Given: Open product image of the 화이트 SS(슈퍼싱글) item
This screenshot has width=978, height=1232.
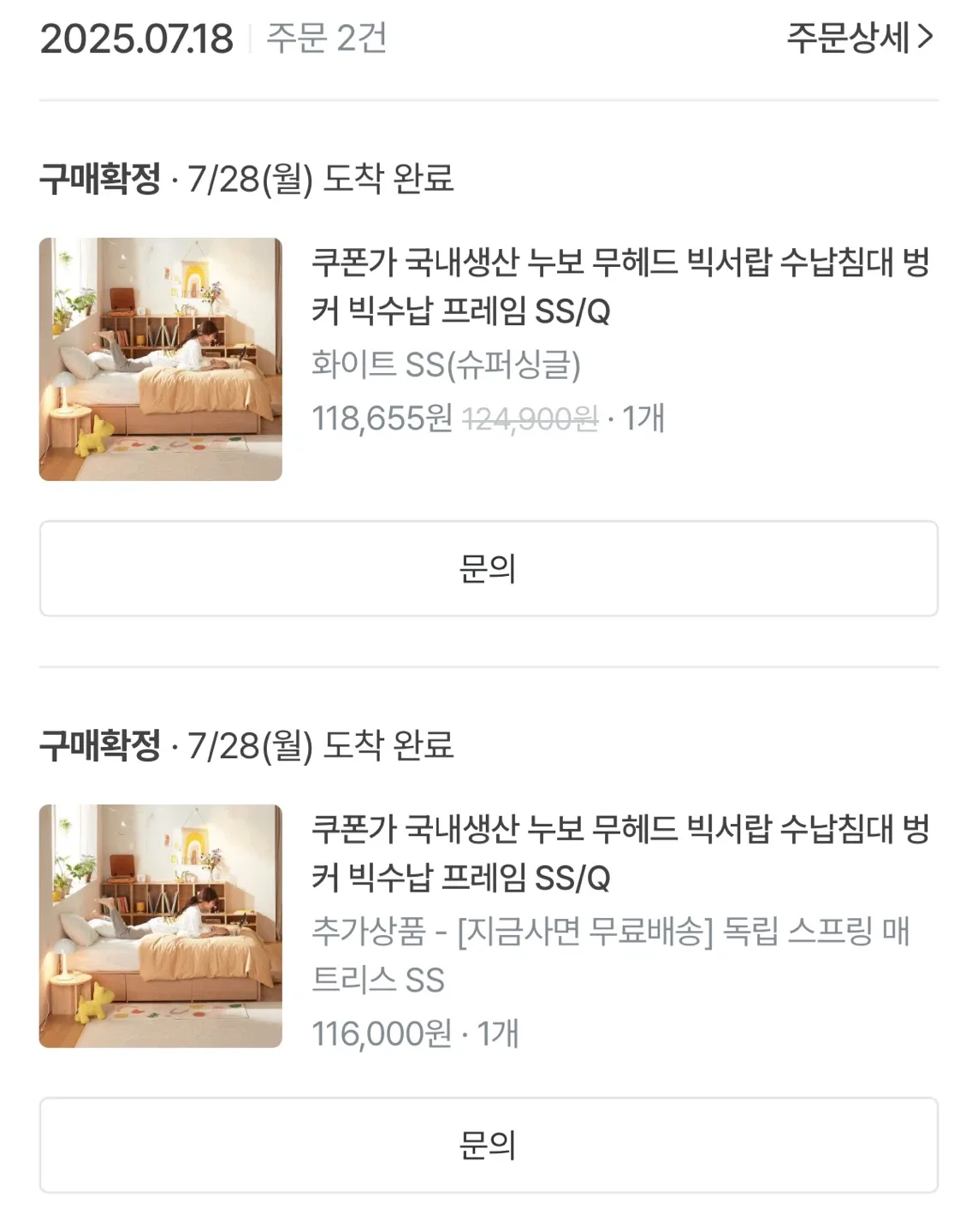Looking at the screenshot, I should click(x=161, y=359).
